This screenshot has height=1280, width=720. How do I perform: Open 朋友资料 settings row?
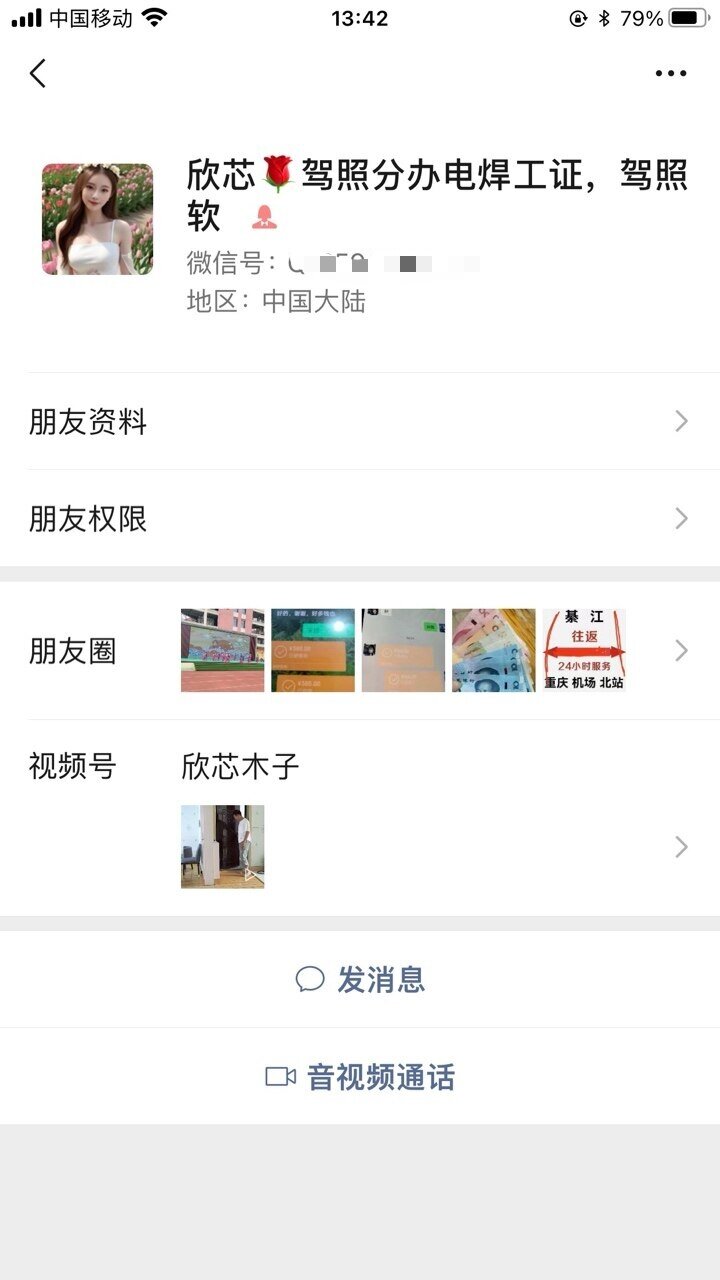point(360,422)
